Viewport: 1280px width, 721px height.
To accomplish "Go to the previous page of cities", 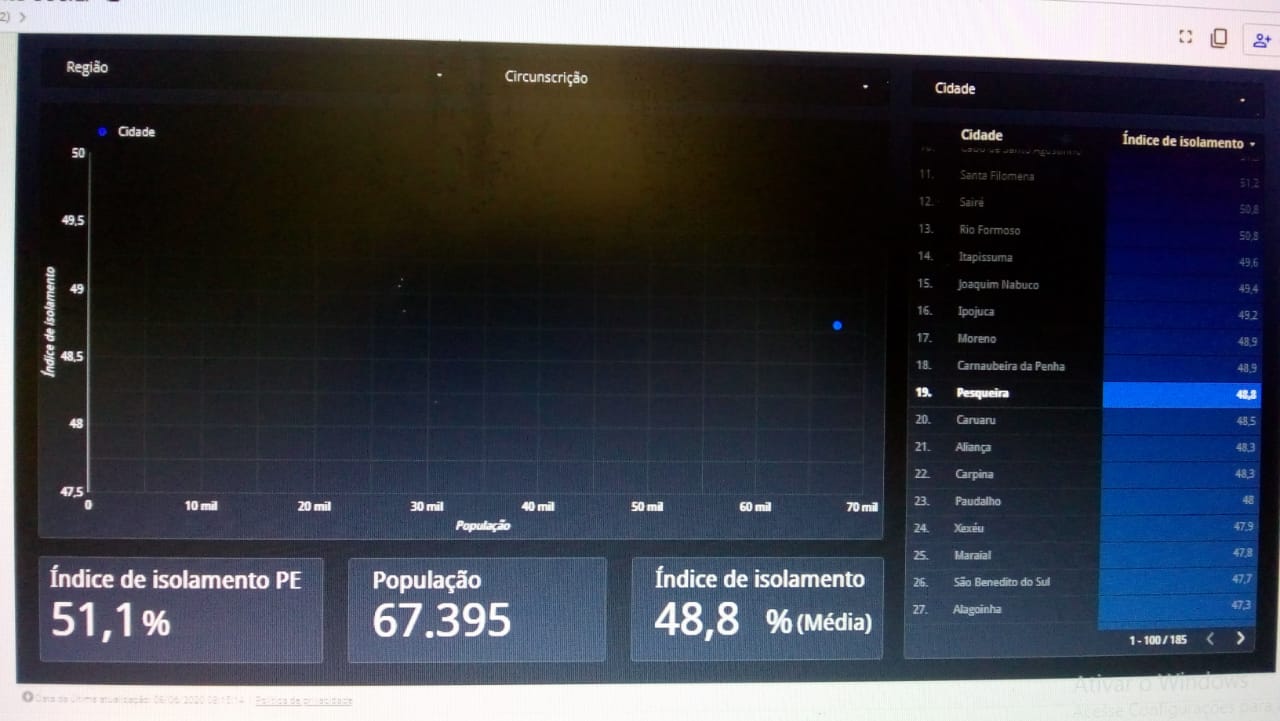I will pyautogui.click(x=1210, y=638).
